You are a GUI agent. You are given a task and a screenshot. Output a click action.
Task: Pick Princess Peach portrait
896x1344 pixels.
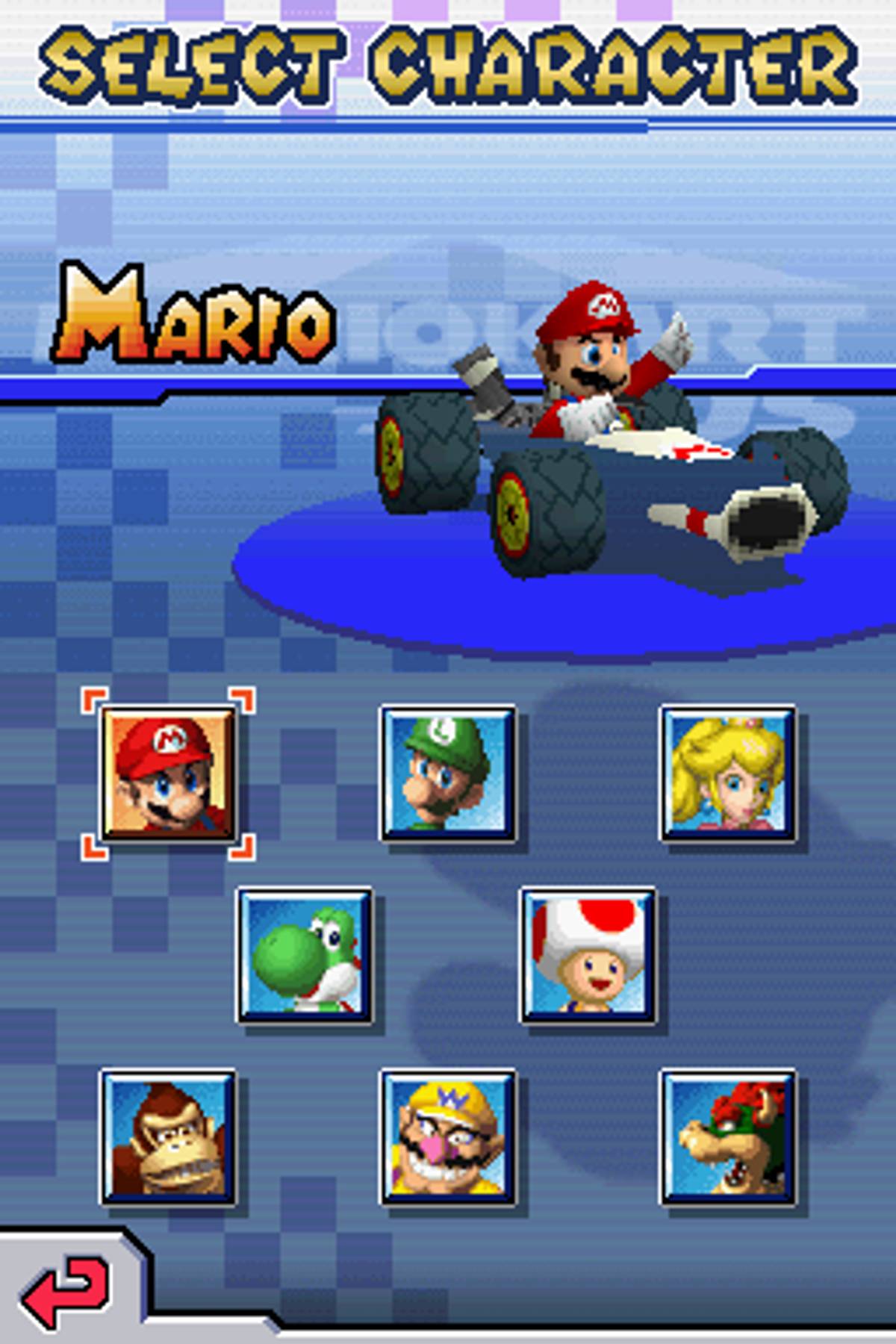728,773
